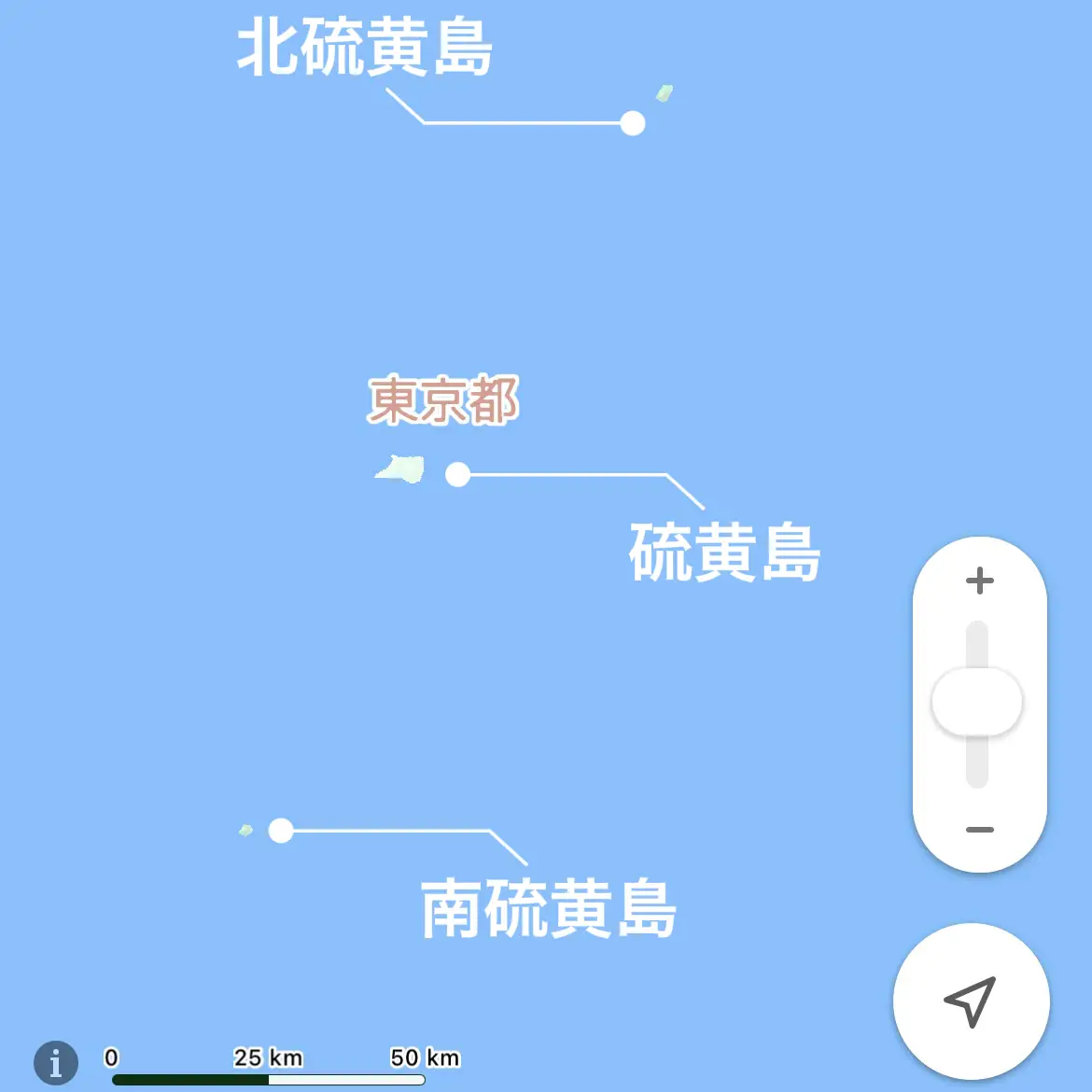
Task: Zoom in with the plus button
Action: [979, 581]
